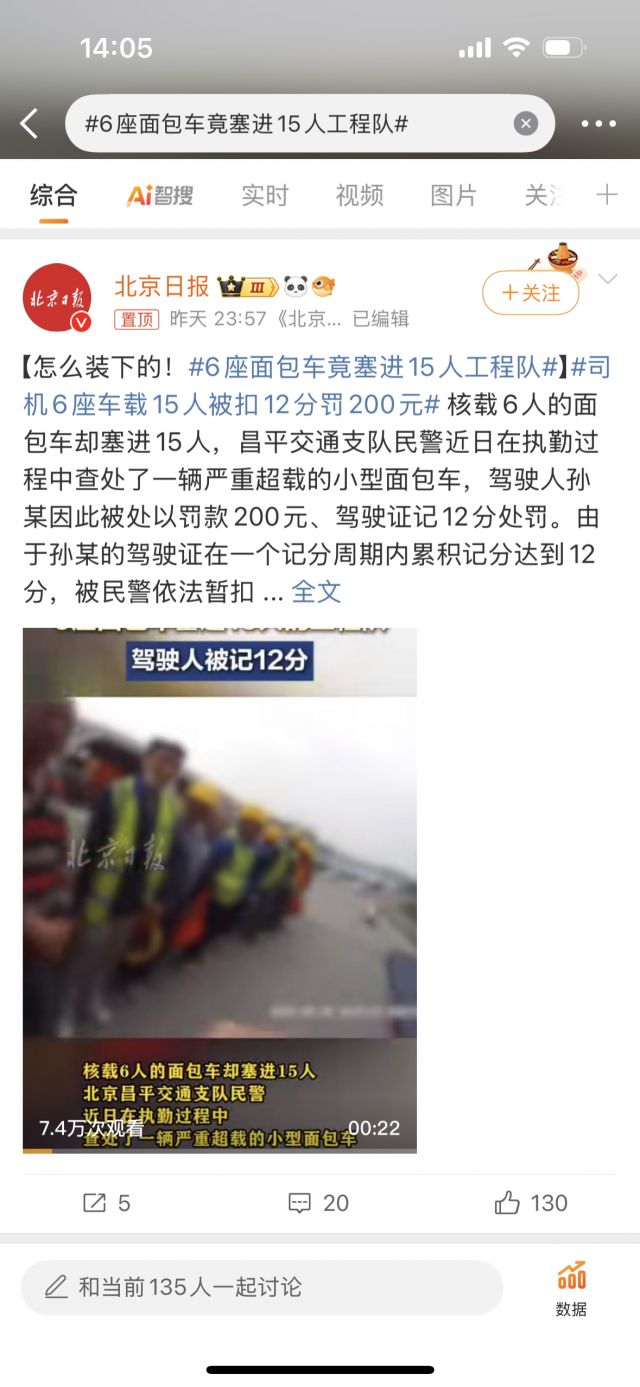Switch to the 图片 tab
Screen dimensions: 640x1387
click(x=453, y=195)
